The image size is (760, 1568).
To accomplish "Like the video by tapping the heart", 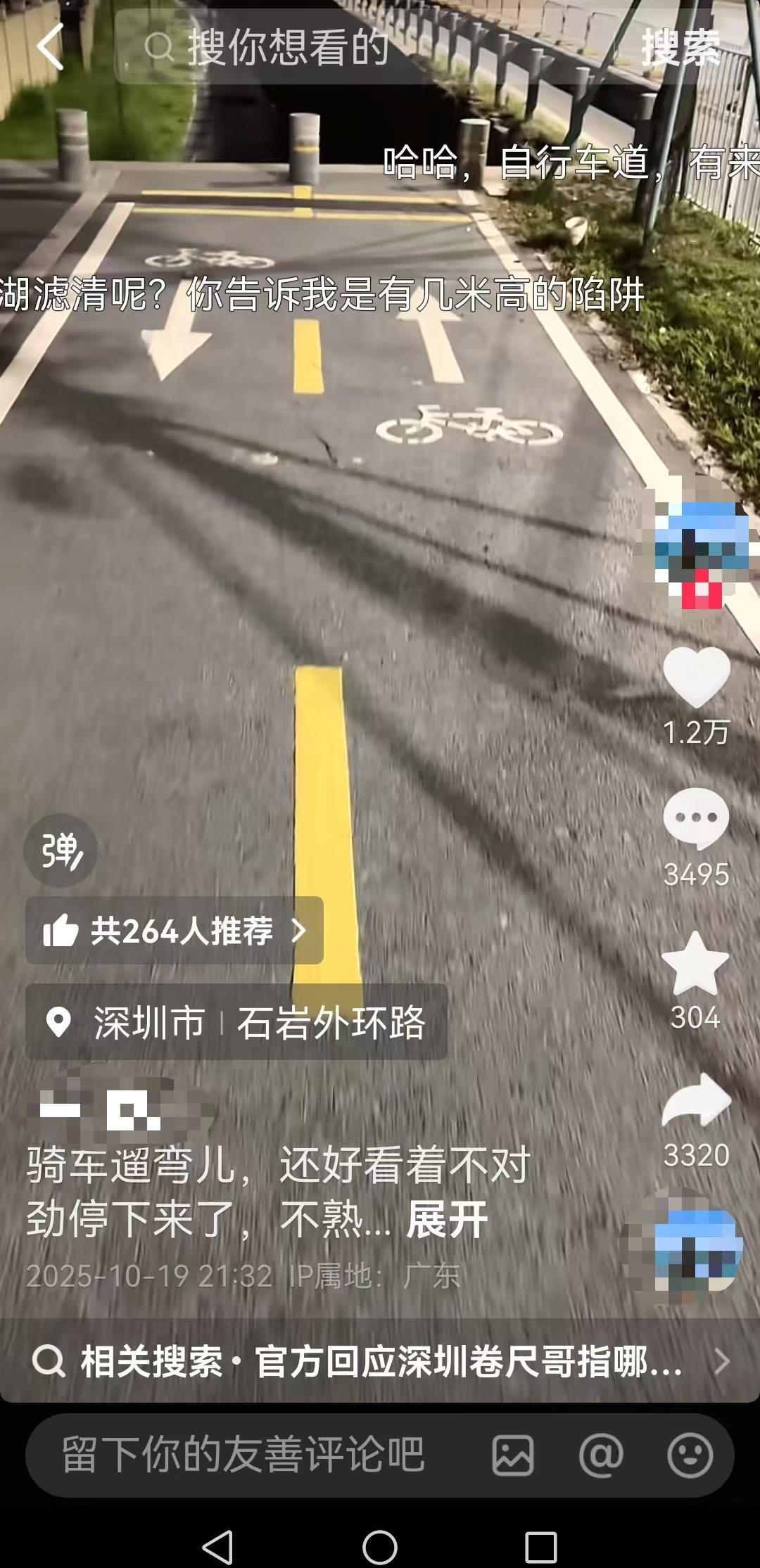I will point(697,680).
